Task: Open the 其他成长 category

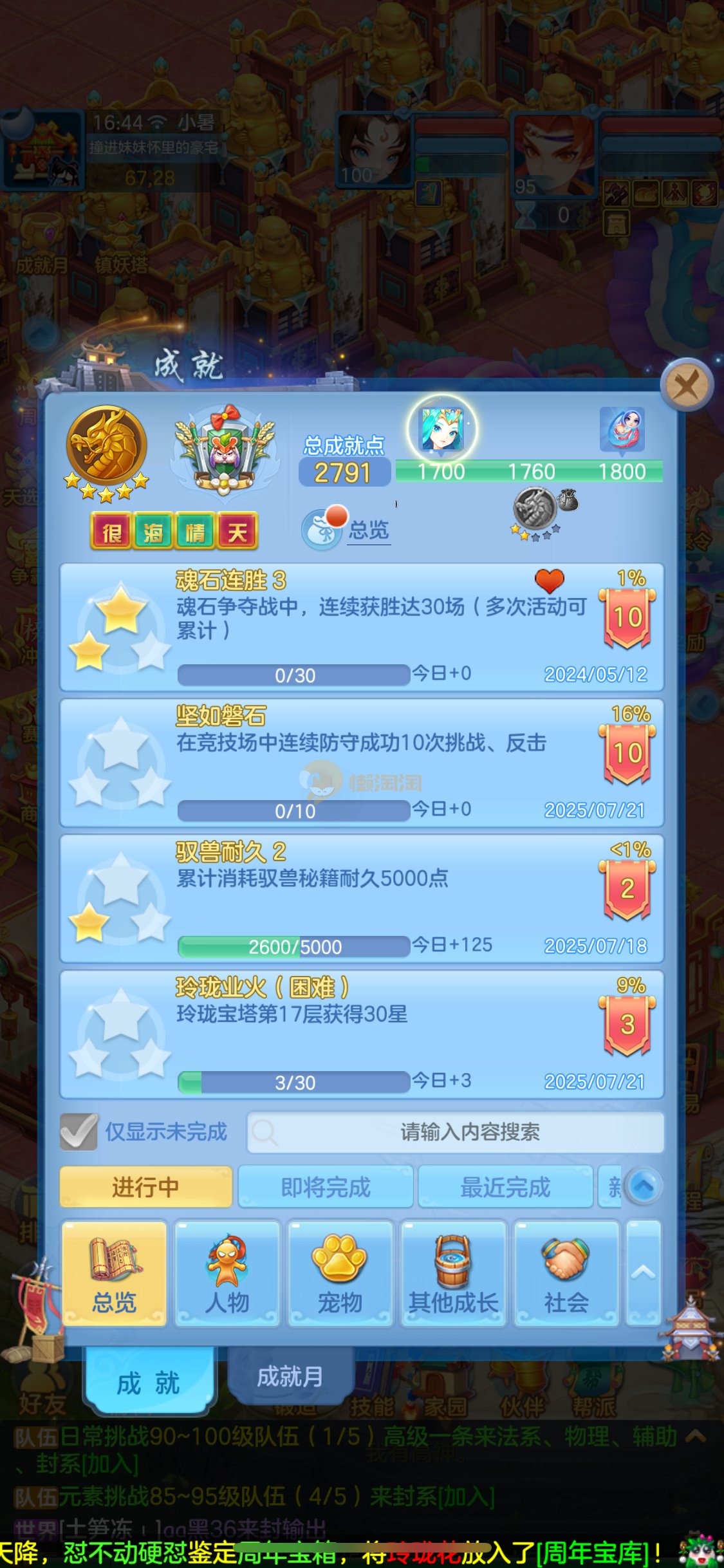Action: point(453,1273)
